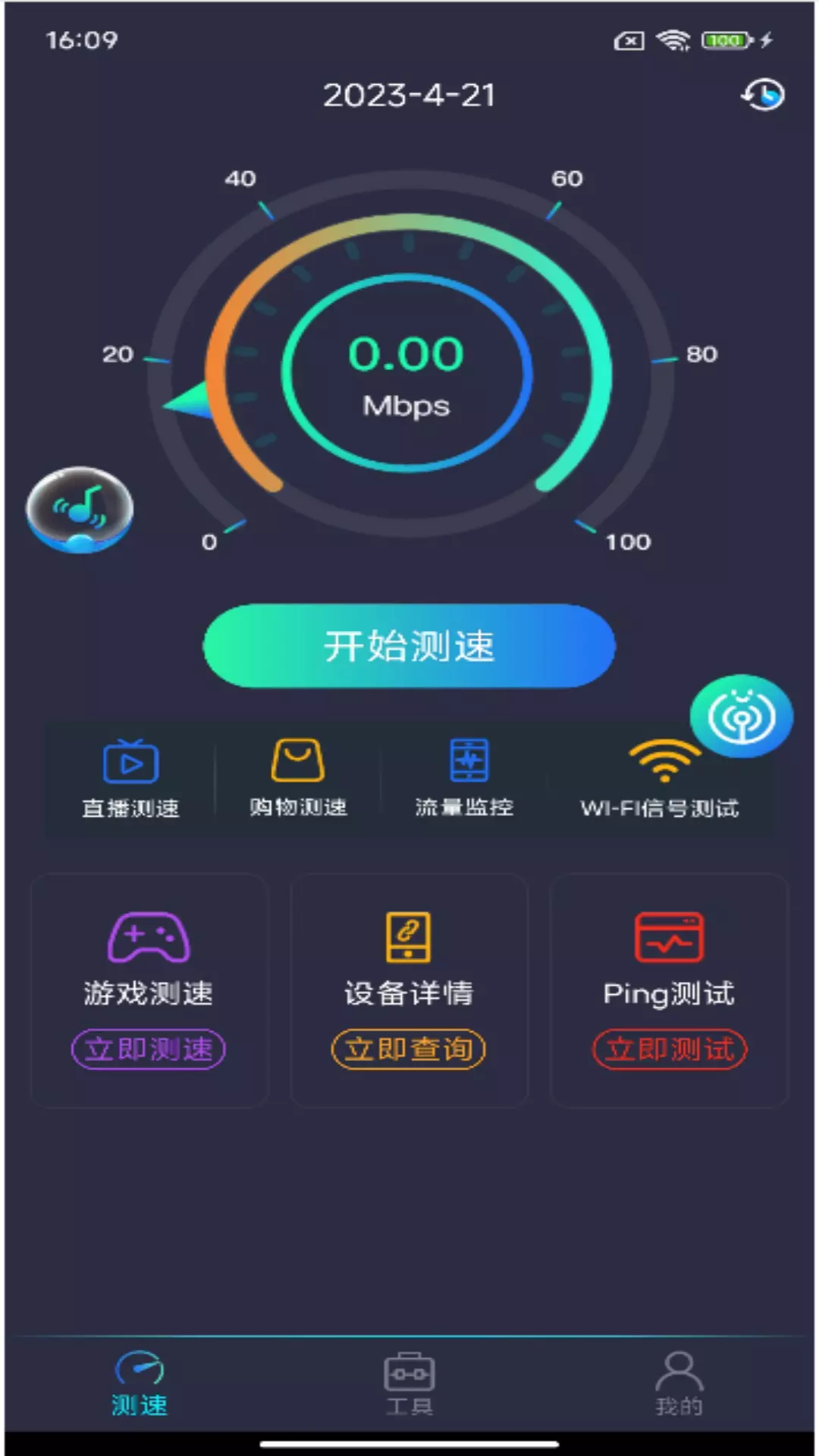The image size is (819, 1456).
Task: Tap 立即测速 under 游戏测速
Action: 149,1050
